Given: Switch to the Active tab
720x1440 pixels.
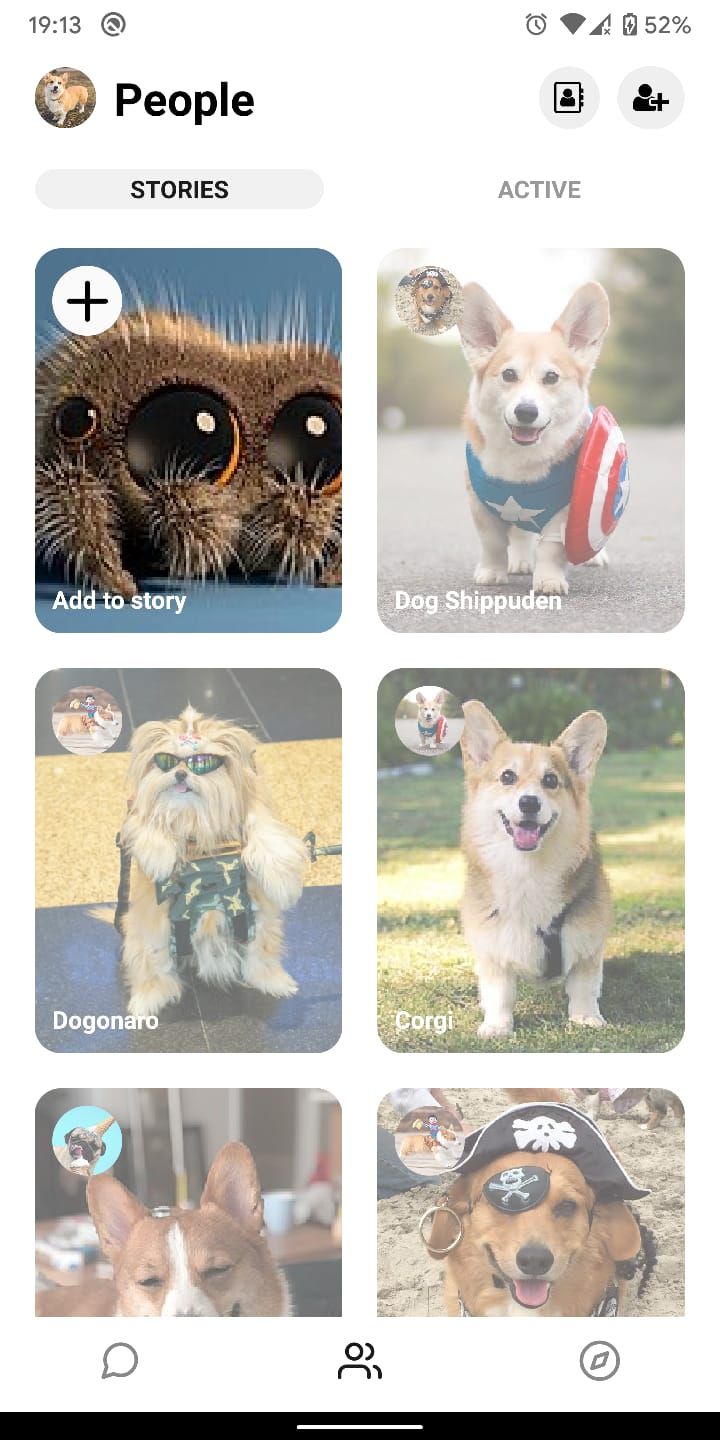Looking at the screenshot, I should (x=539, y=189).
